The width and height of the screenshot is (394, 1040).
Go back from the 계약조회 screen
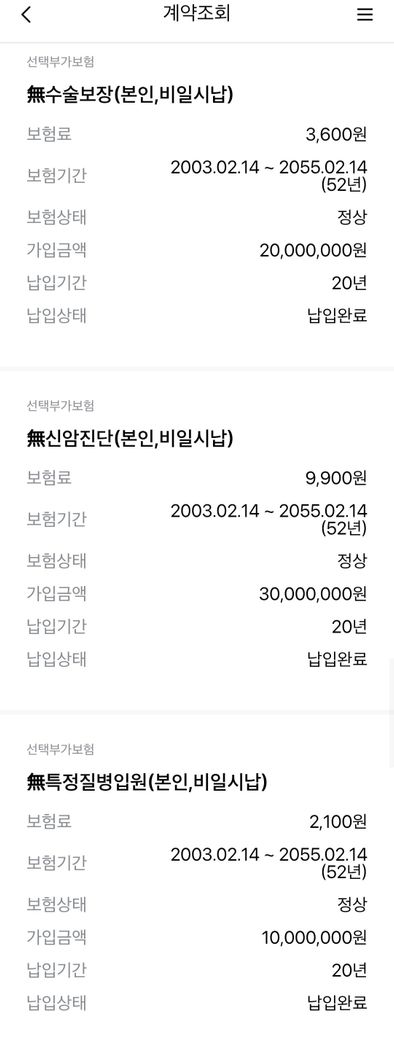coord(27,15)
